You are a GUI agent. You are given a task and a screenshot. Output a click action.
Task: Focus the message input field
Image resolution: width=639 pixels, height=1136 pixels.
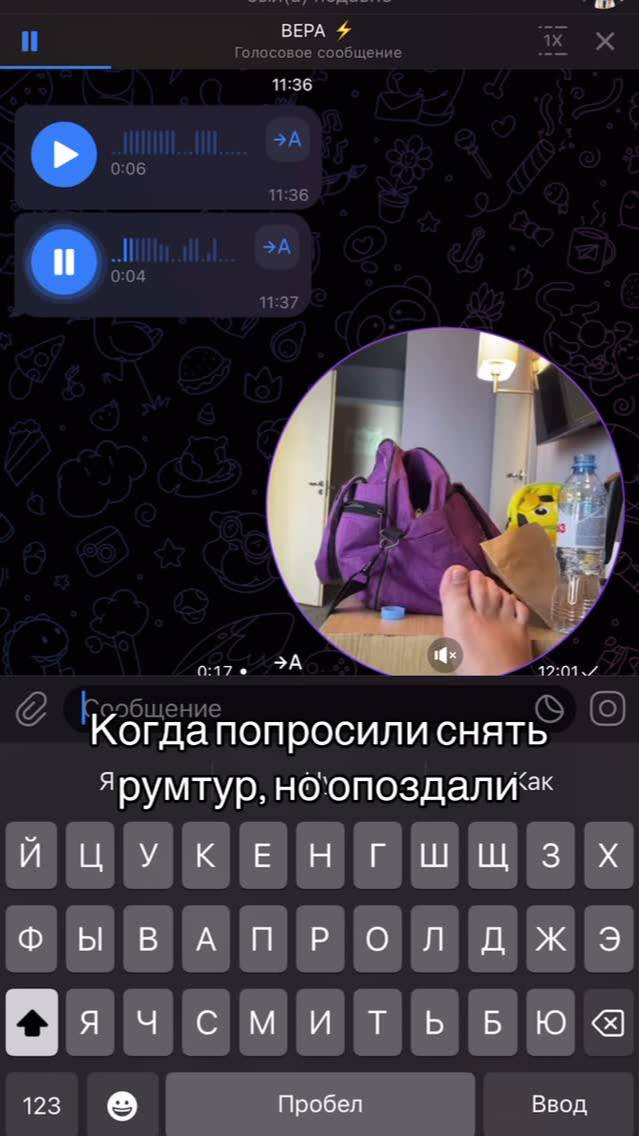(x=300, y=709)
